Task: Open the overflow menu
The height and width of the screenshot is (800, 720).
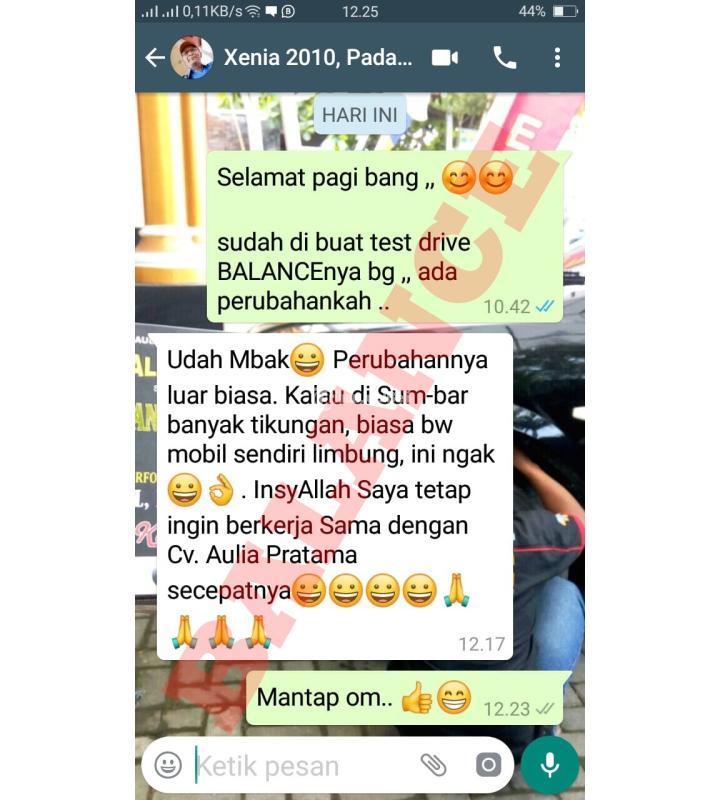Action: click(x=557, y=58)
